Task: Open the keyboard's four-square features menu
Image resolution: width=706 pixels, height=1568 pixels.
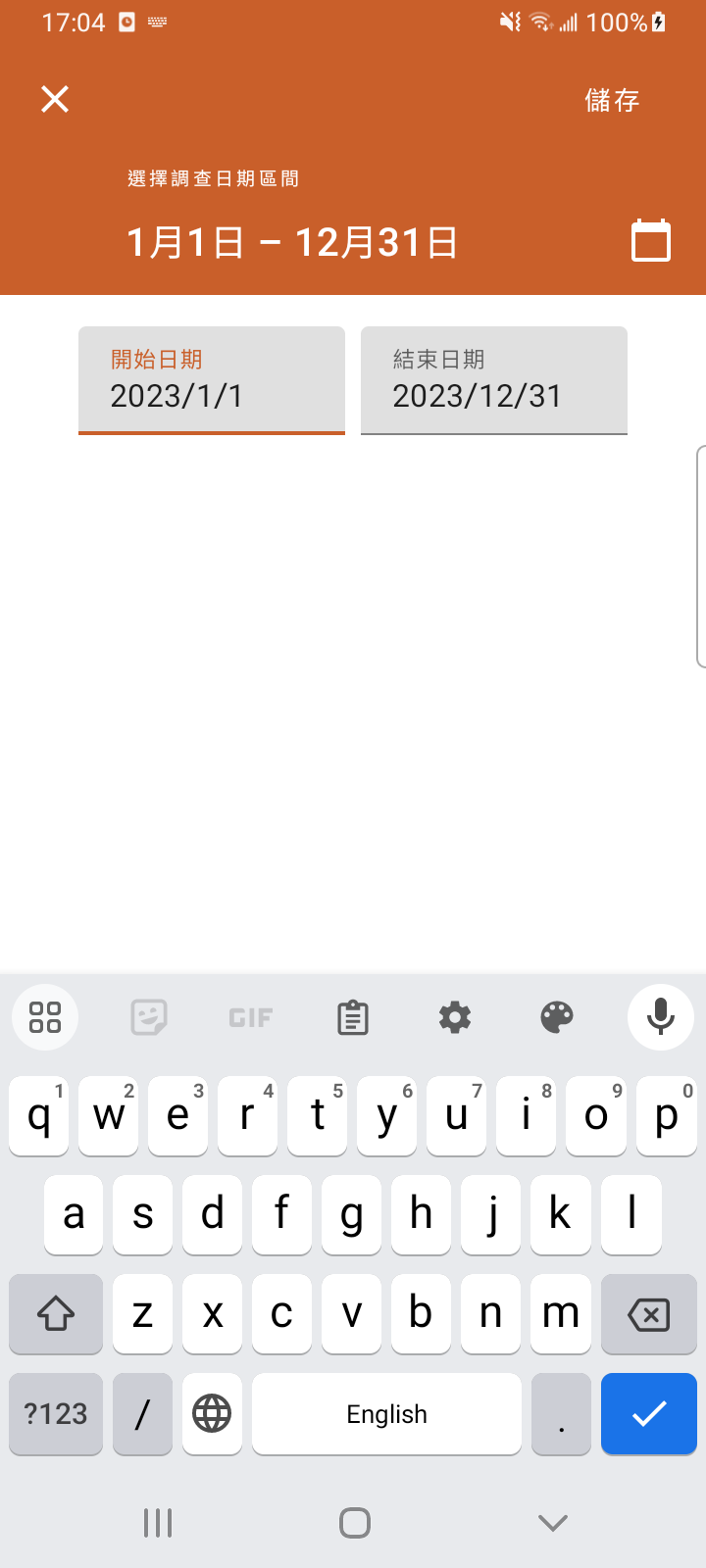Action: click(45, 1017)
